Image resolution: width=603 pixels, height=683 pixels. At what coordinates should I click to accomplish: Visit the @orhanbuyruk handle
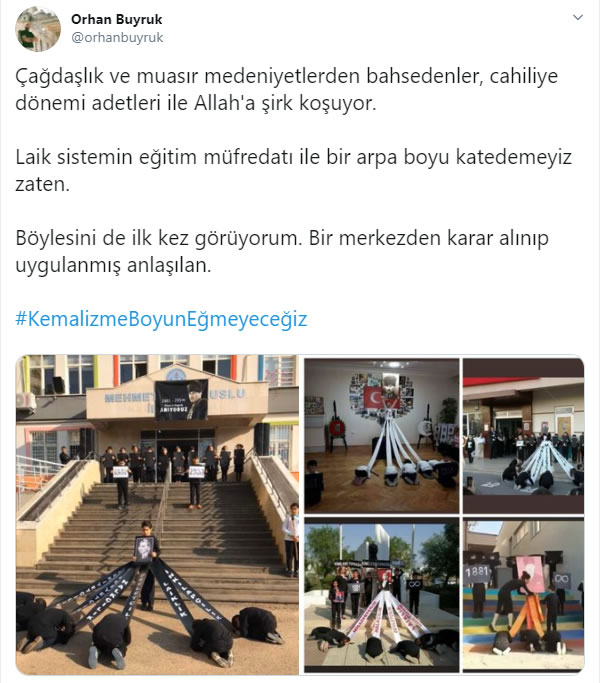pyautogui.click(x=117, y=38)
